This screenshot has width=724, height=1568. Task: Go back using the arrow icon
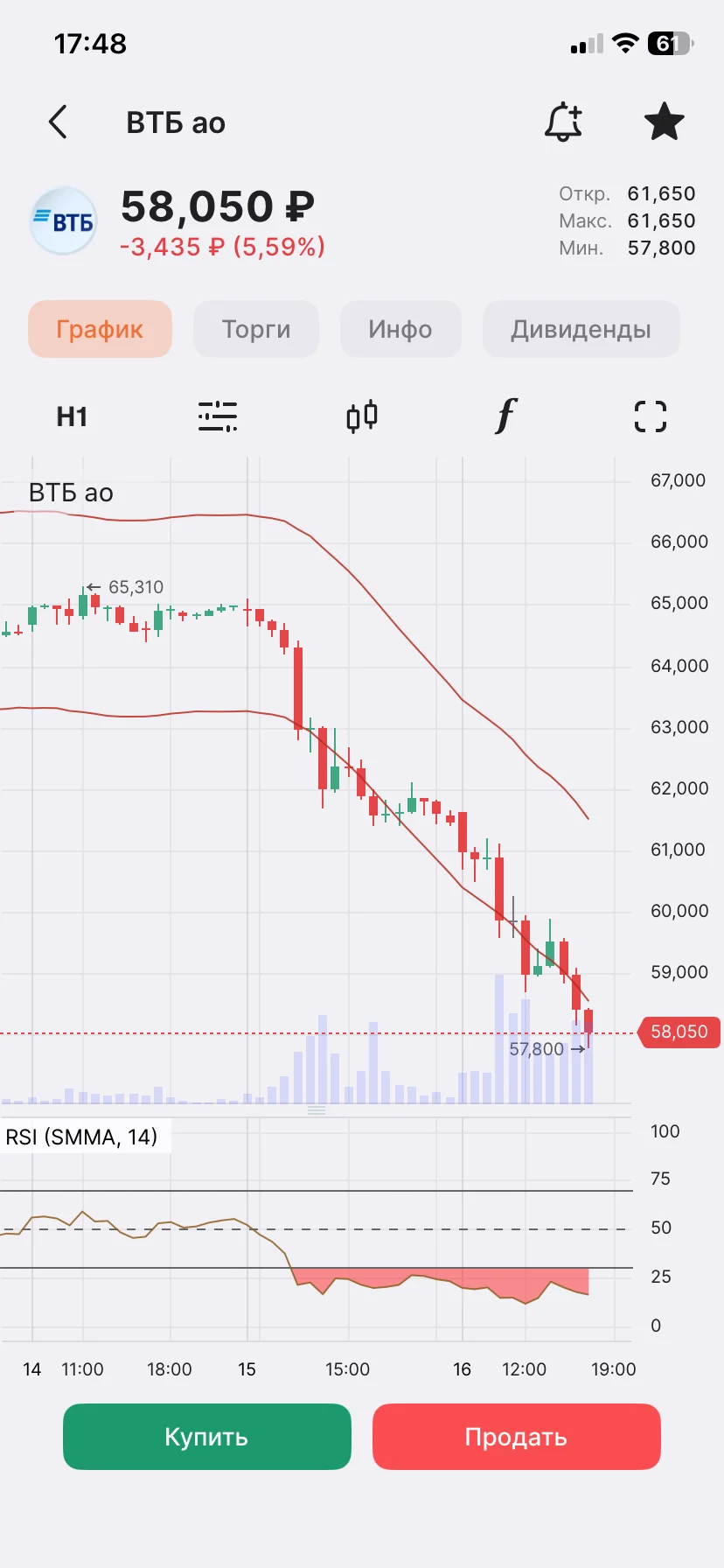(58, 122)
